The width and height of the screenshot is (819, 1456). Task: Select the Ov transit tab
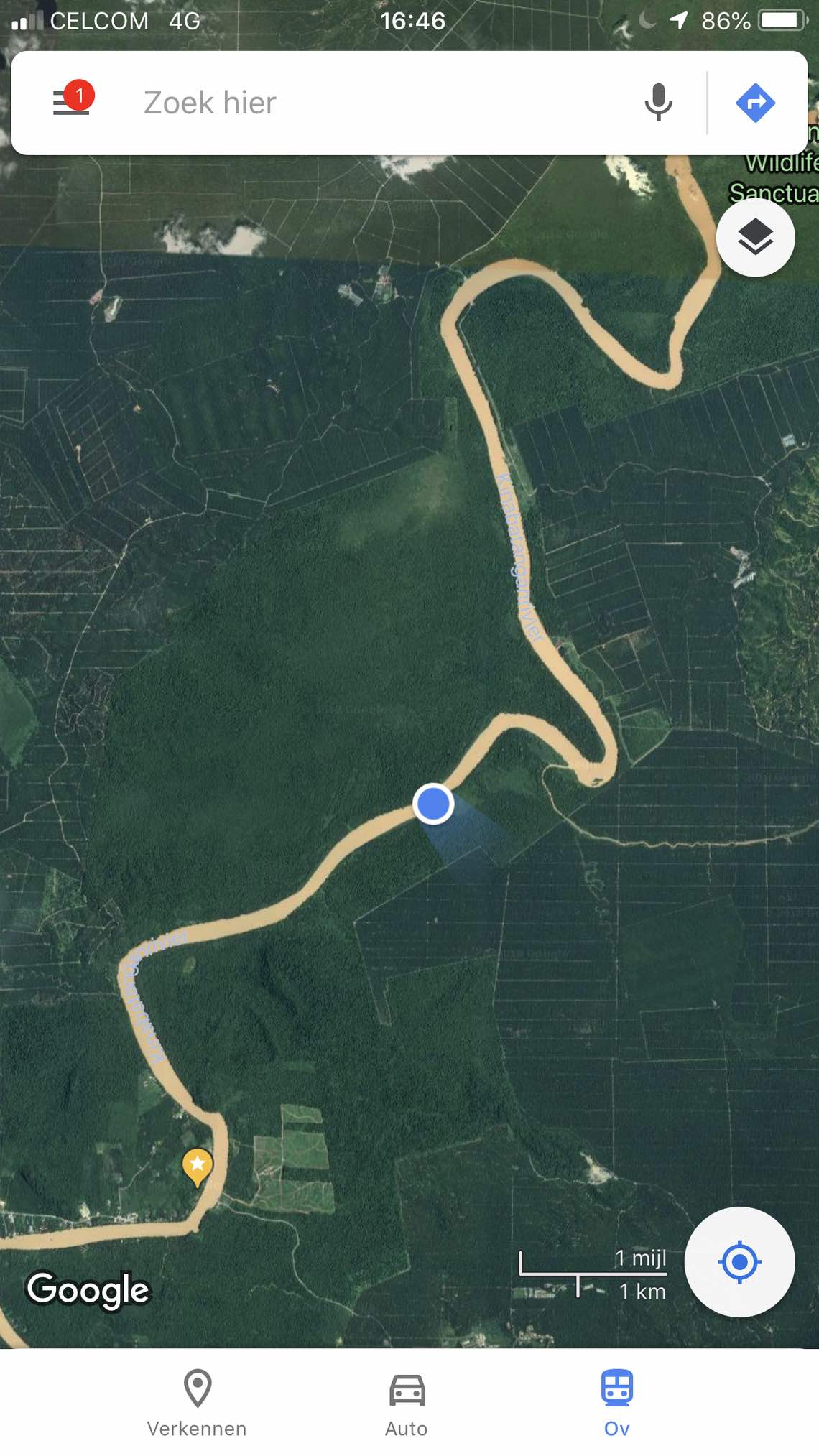616,1402
